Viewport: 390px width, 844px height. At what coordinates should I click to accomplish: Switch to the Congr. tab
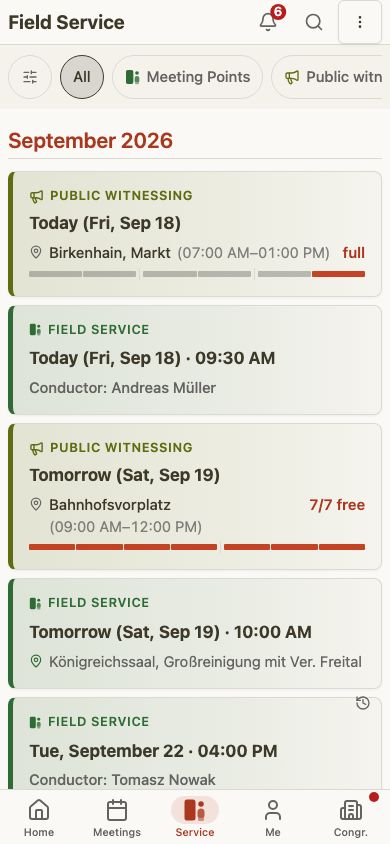click(351, 817)
